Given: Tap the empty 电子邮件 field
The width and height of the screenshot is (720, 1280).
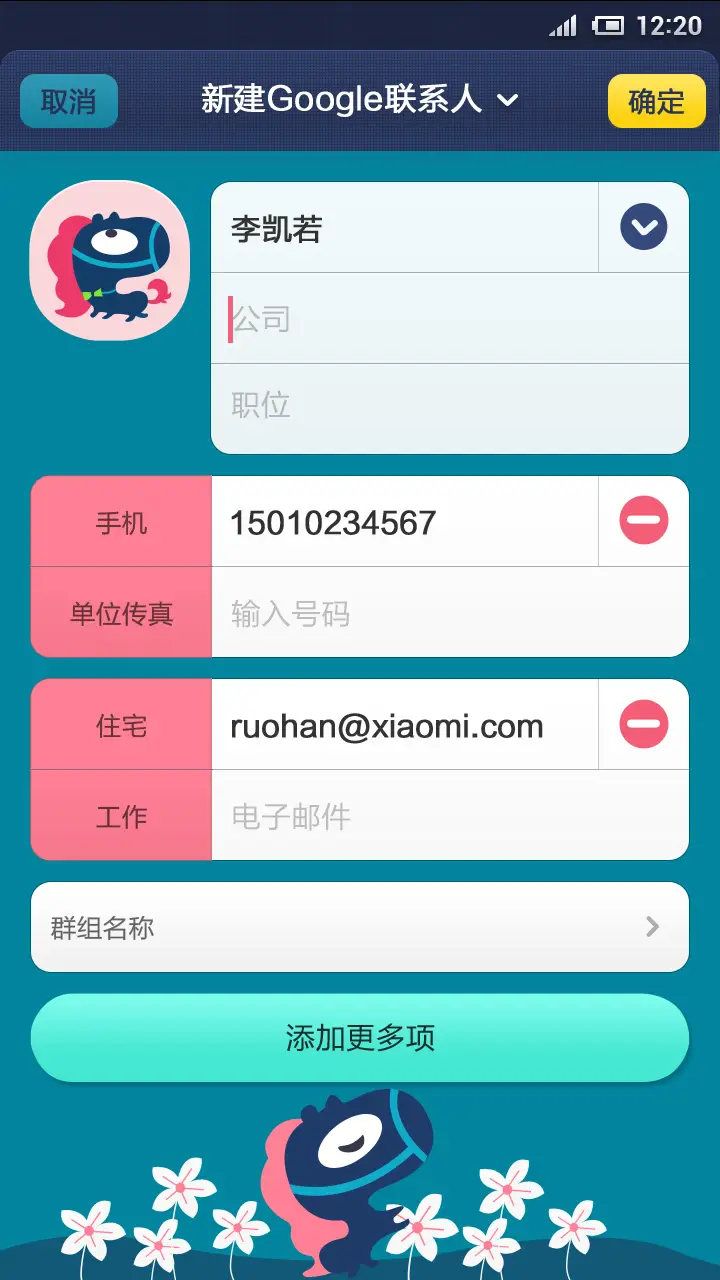Looking at the screenshot, I should point(450,816).
